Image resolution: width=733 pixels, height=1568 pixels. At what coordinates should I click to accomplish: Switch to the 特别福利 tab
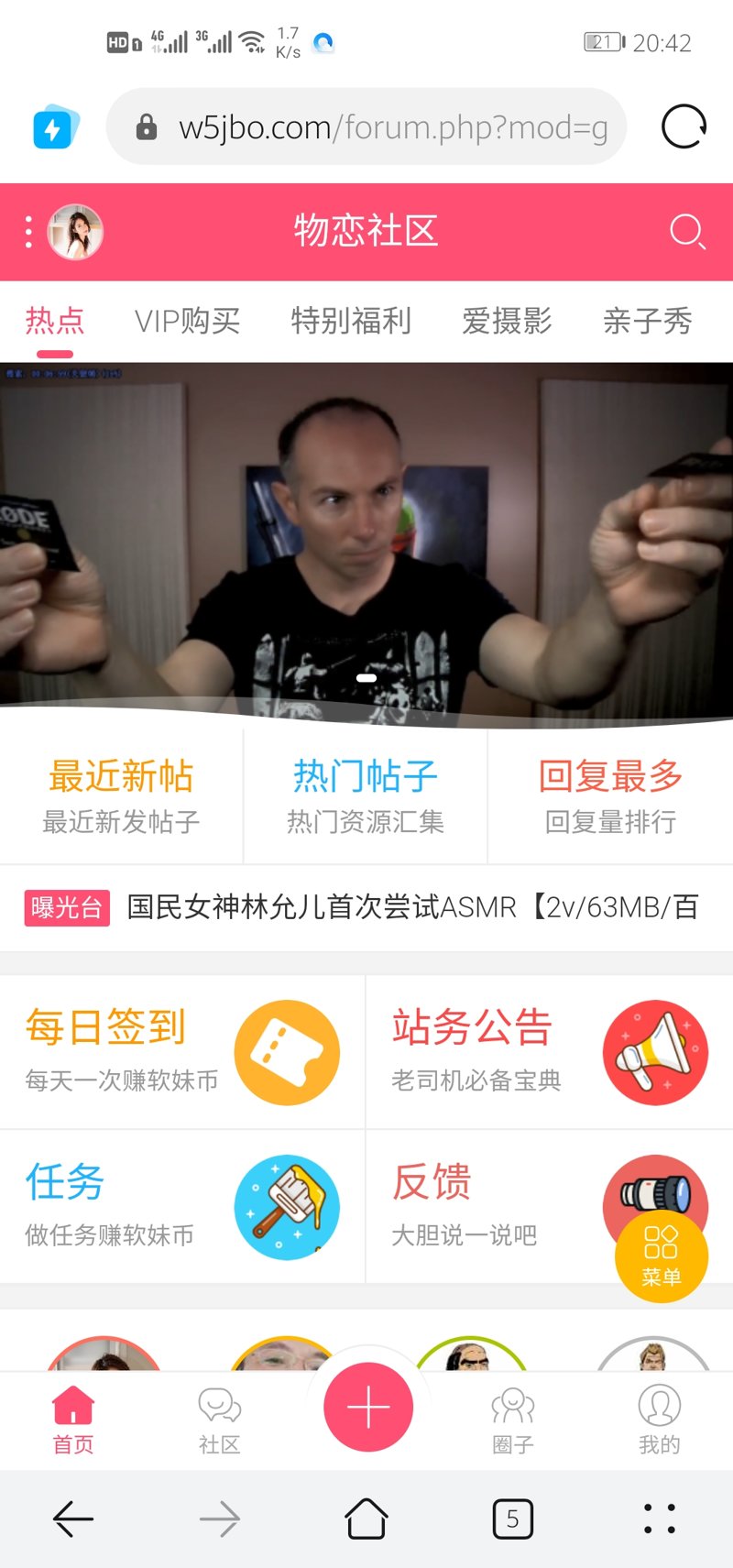pyautogui.click(x=351, y=321)
